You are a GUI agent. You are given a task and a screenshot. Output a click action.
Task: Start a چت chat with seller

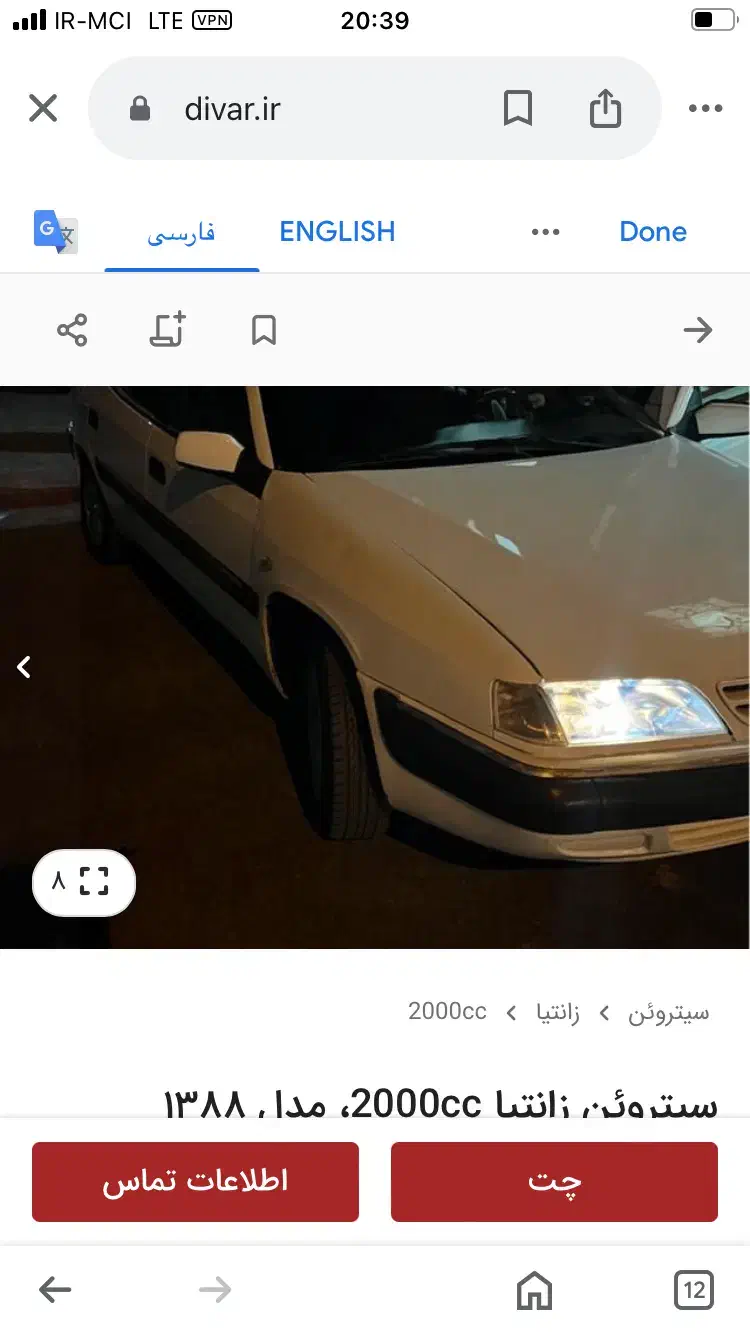553,1181
